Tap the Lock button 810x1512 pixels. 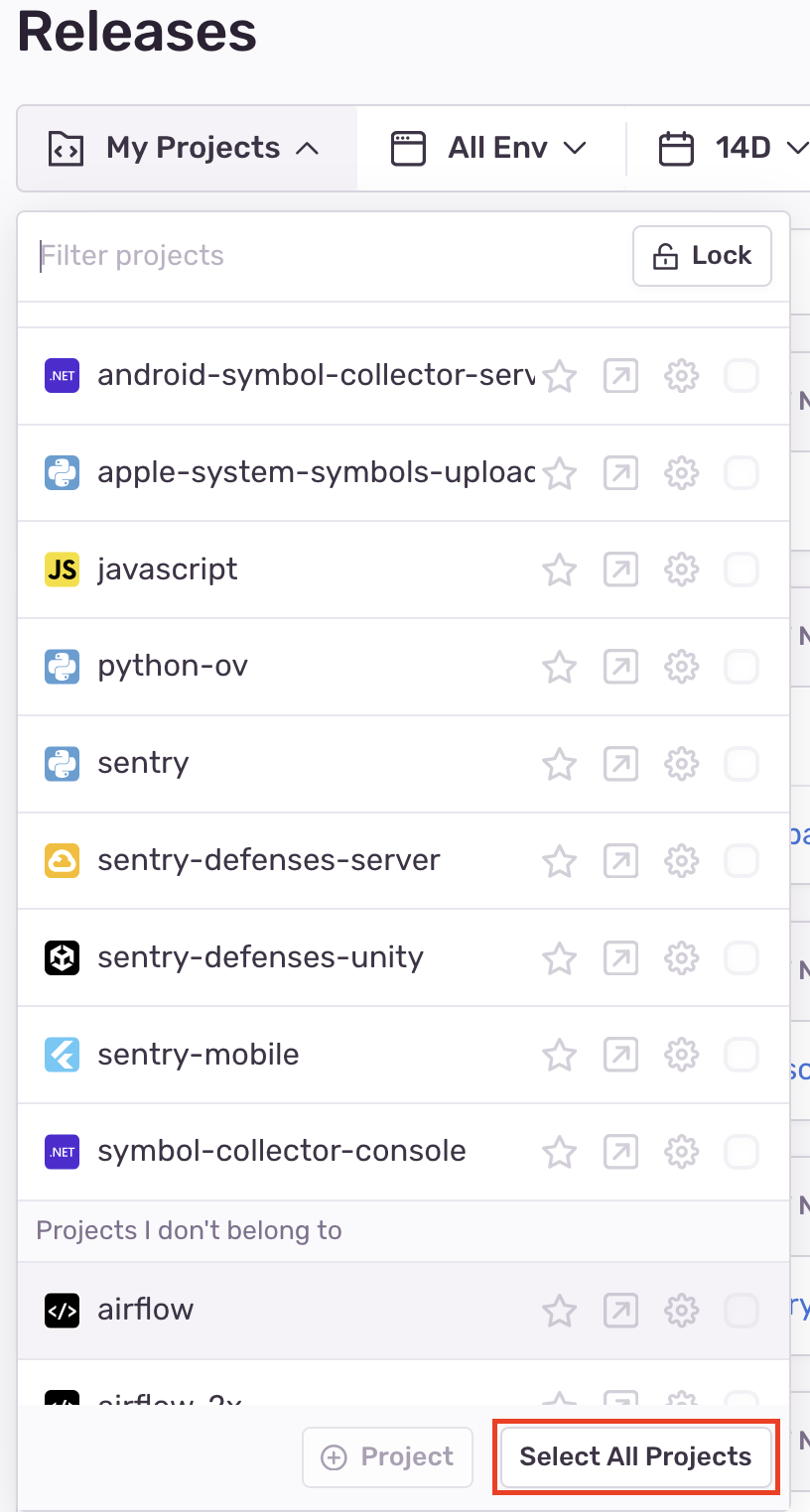point(702,256)
